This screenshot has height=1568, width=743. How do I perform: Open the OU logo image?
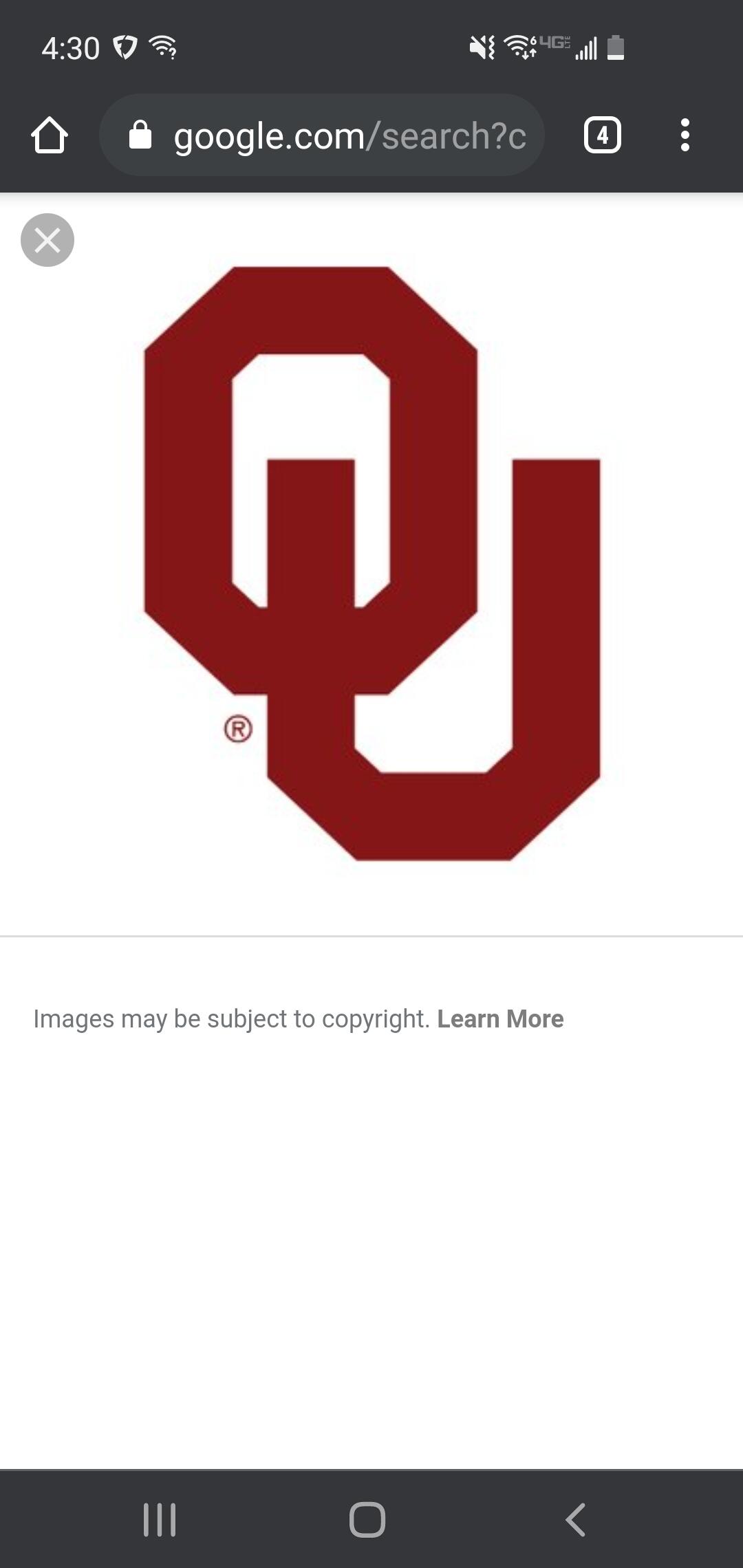(x=372, y=563)
